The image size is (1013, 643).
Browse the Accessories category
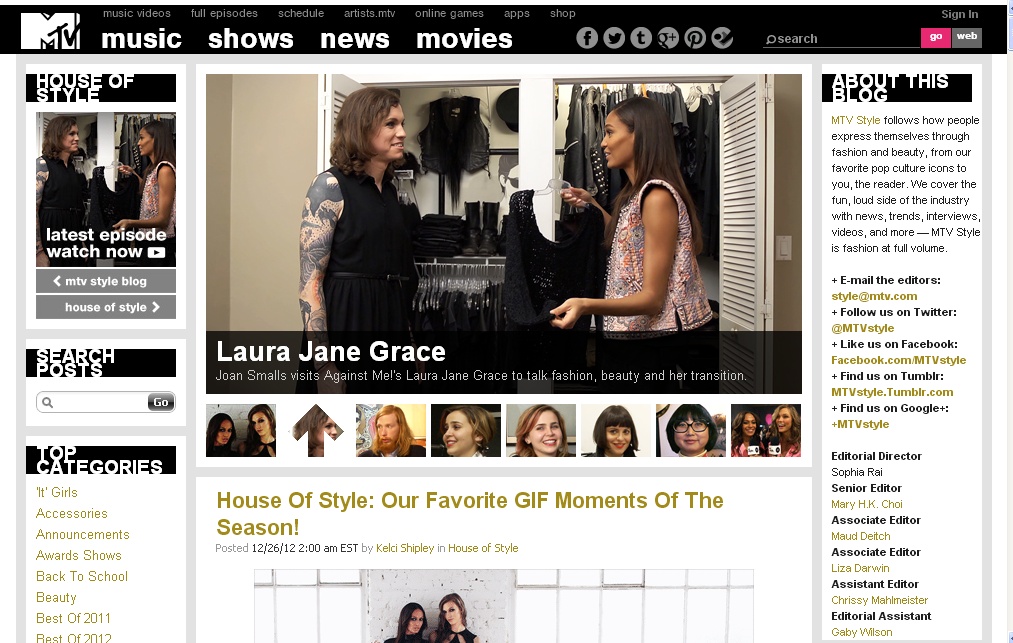pyautogui.click(x=72, y=513)
